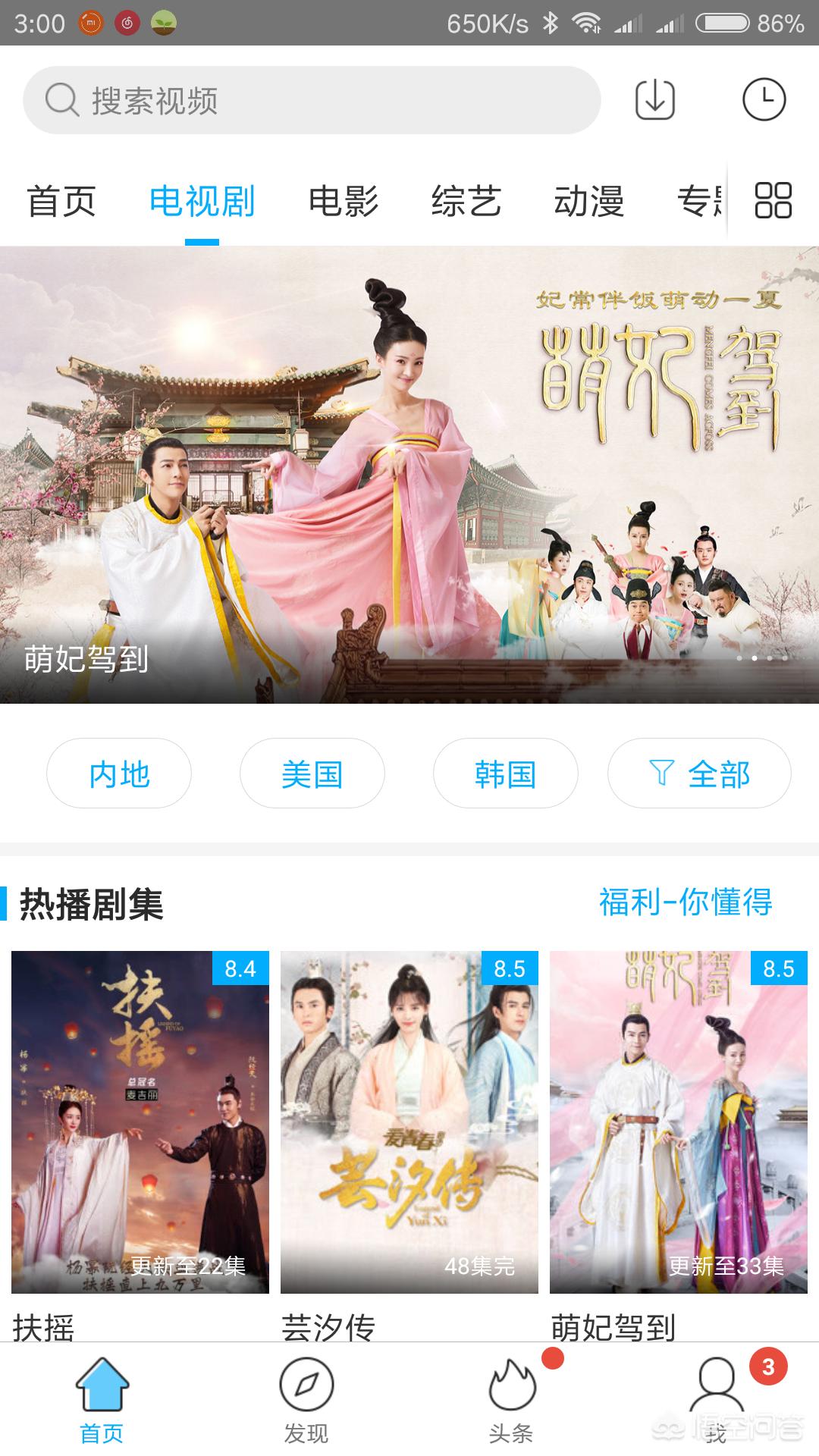Switch to the 首页 top tab
Viewport: 819px width, 1456px height.
[61, 202]
